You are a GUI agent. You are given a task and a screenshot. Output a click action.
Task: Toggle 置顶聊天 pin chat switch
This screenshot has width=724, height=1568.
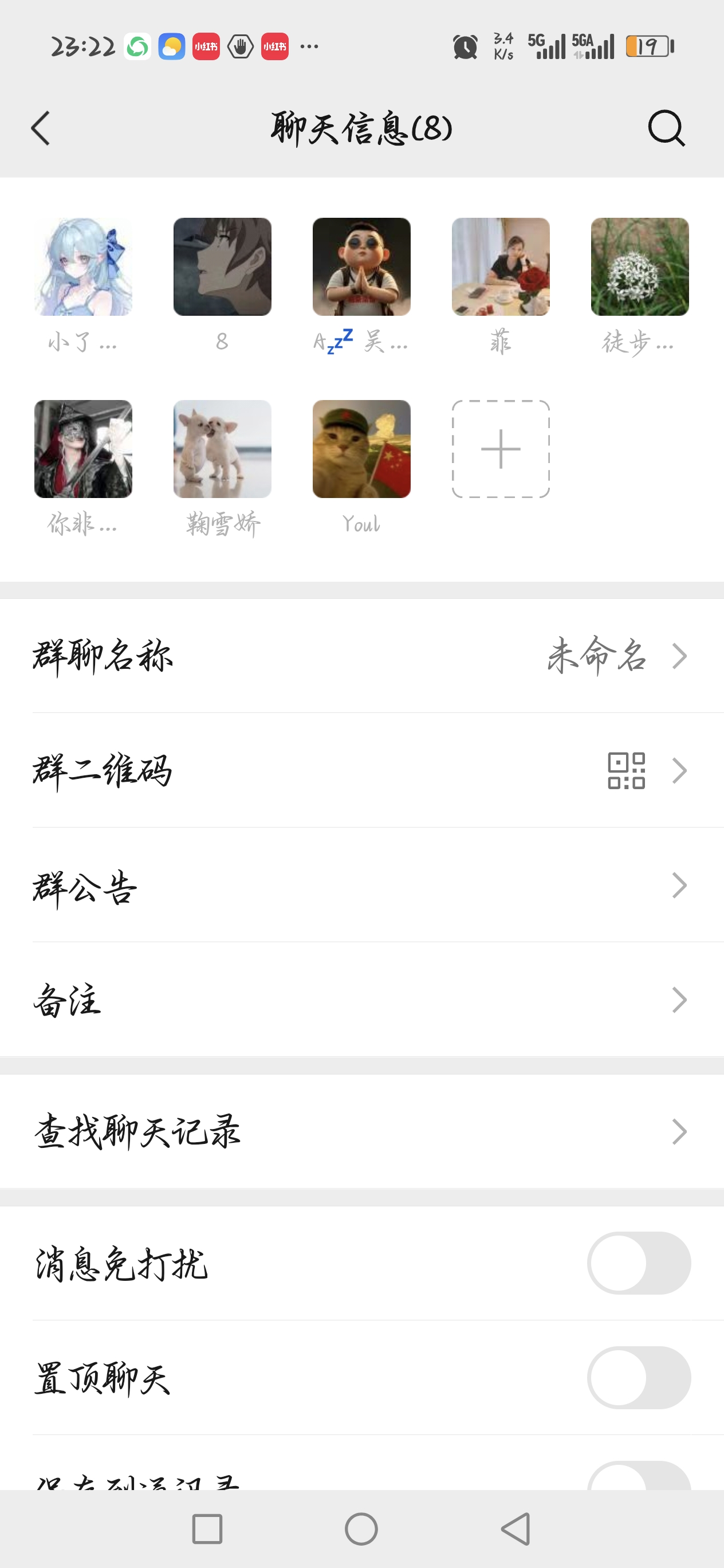638,1378
